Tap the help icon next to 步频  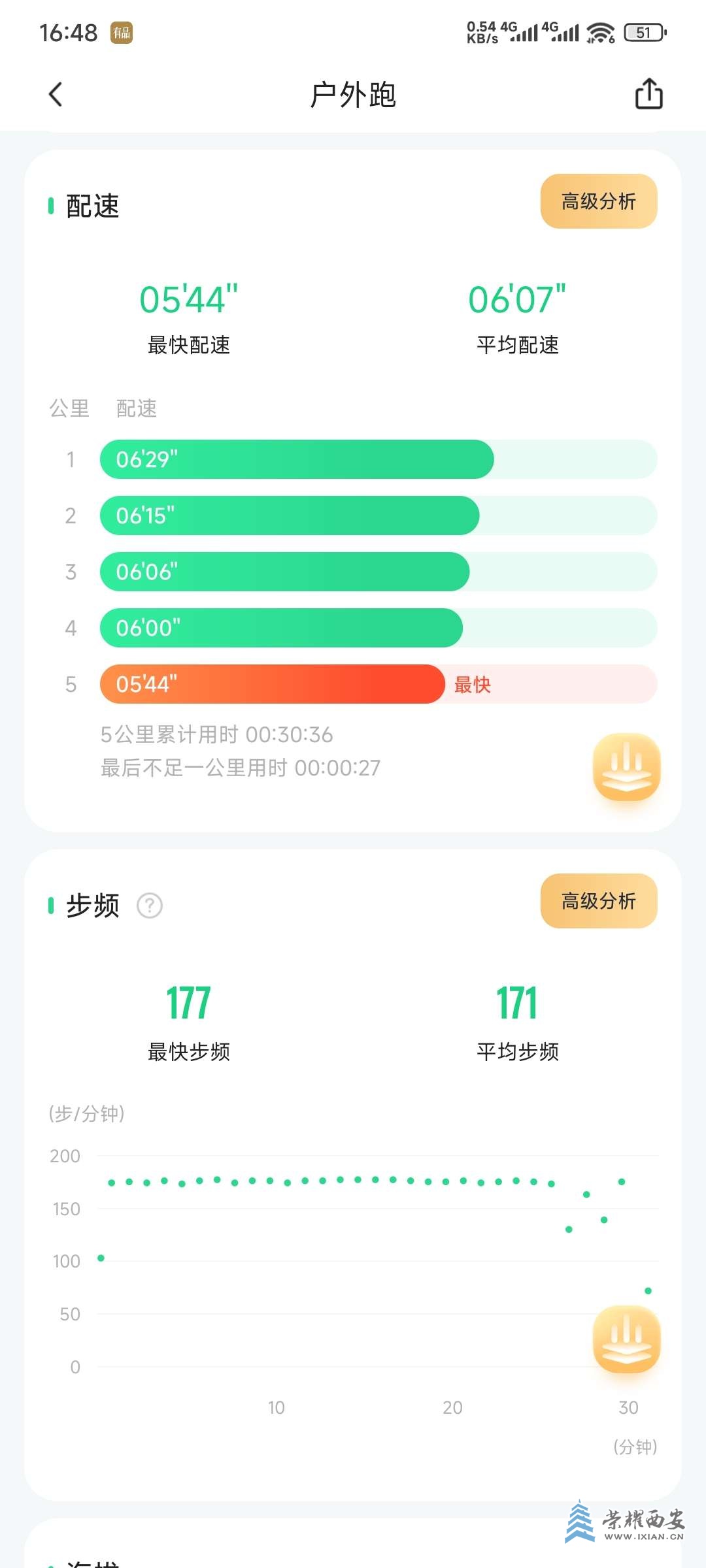coord(150,906)
